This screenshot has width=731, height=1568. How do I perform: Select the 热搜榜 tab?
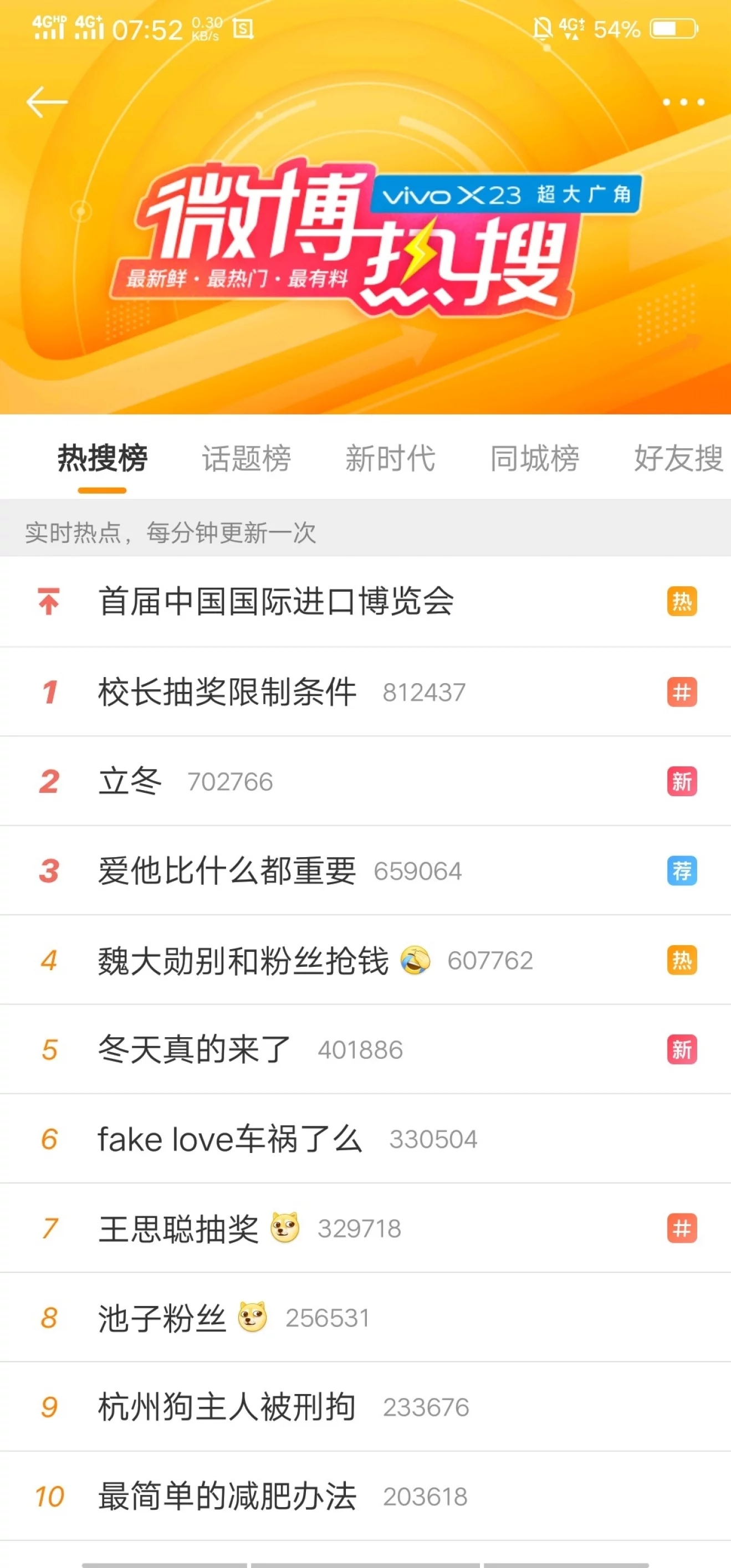[x=103, y=458]
